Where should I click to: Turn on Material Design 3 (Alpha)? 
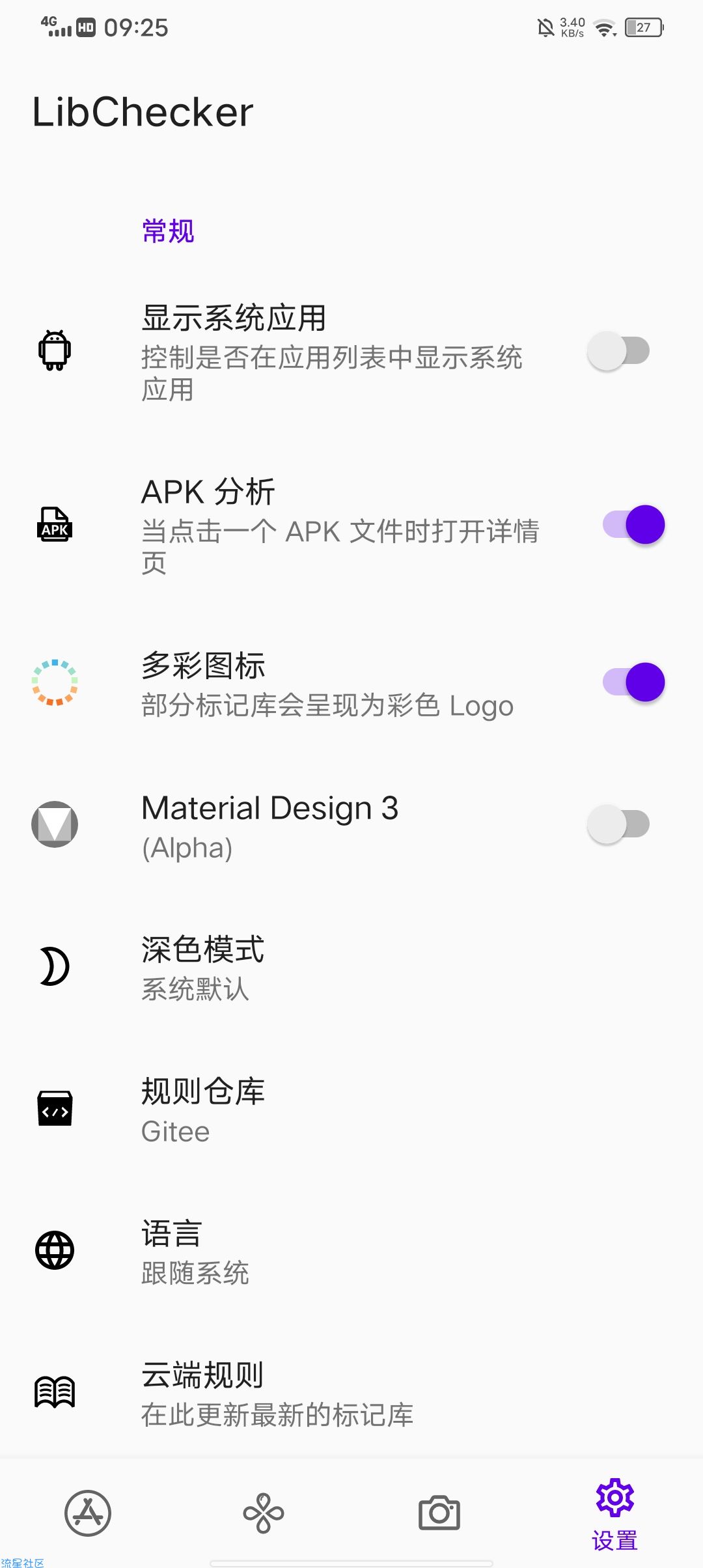(618, 824)
